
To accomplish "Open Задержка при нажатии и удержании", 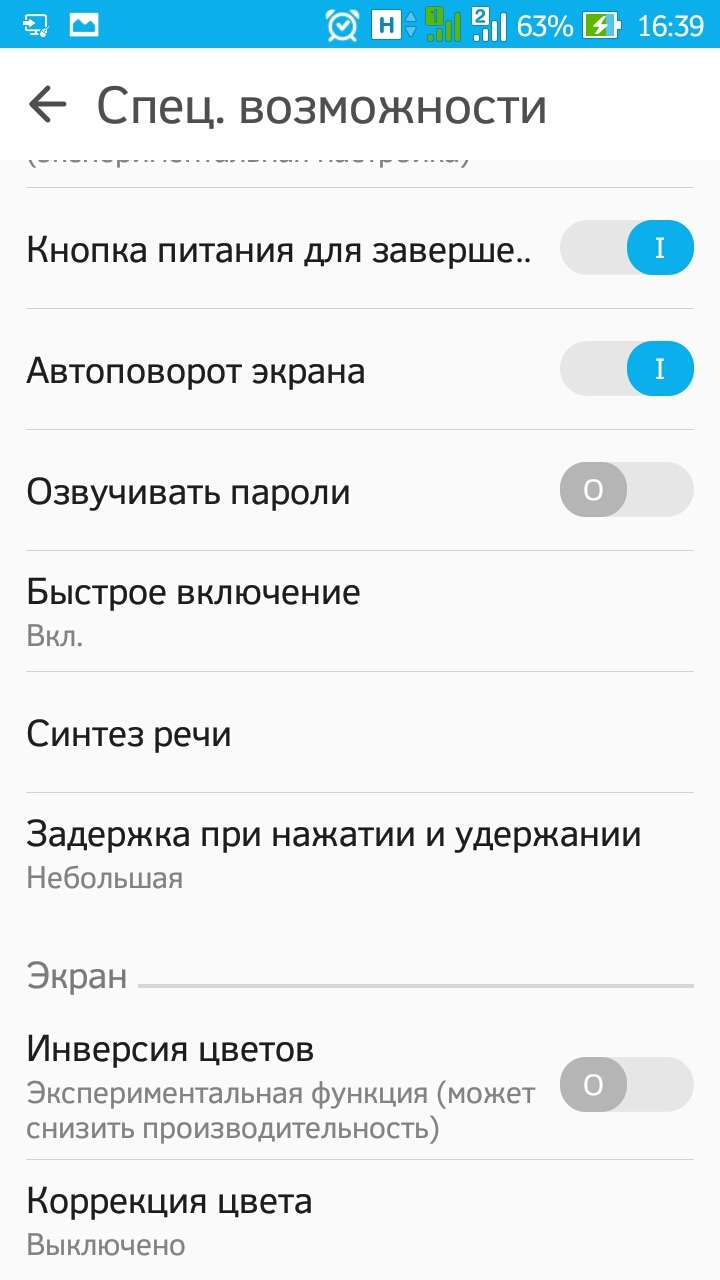I will click(360, 853).
